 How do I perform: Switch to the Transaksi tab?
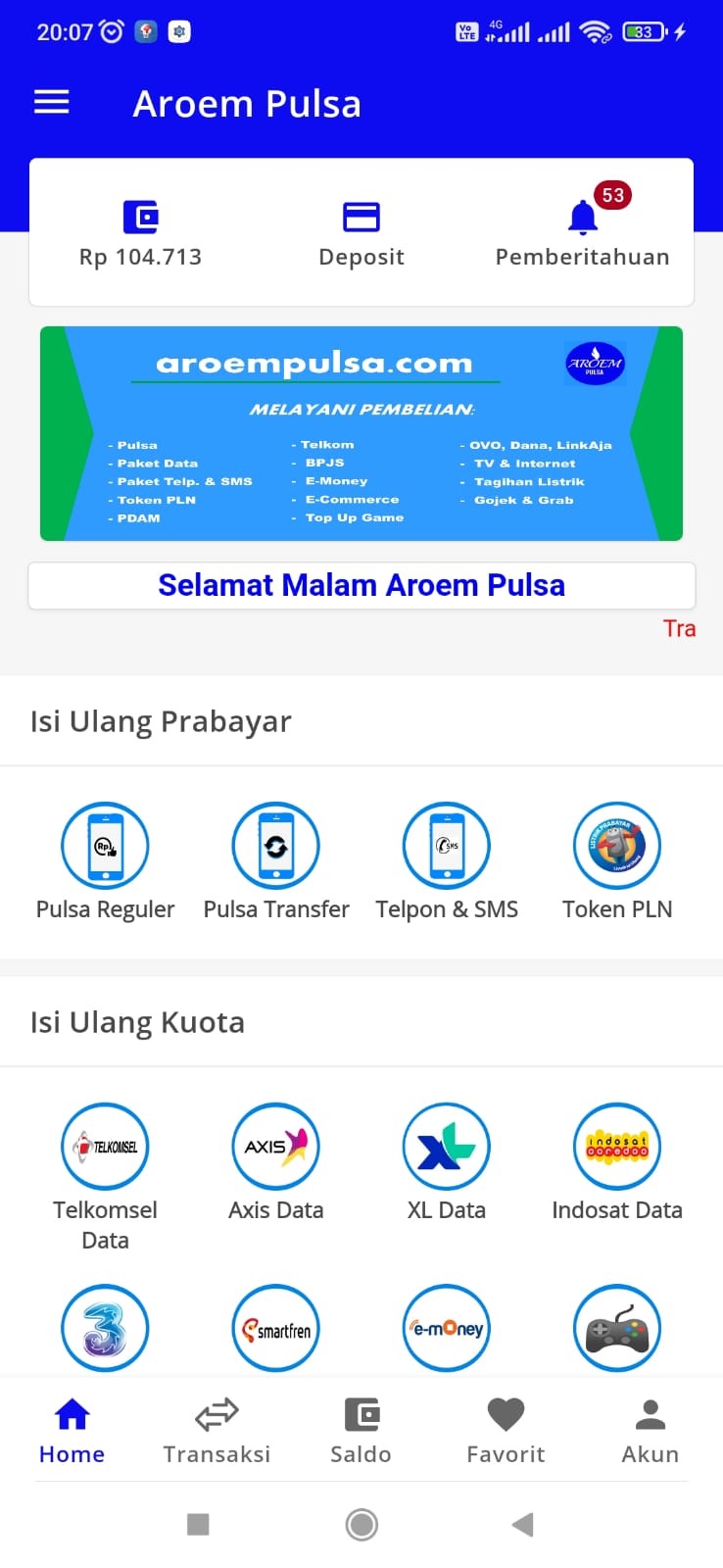217,1429
